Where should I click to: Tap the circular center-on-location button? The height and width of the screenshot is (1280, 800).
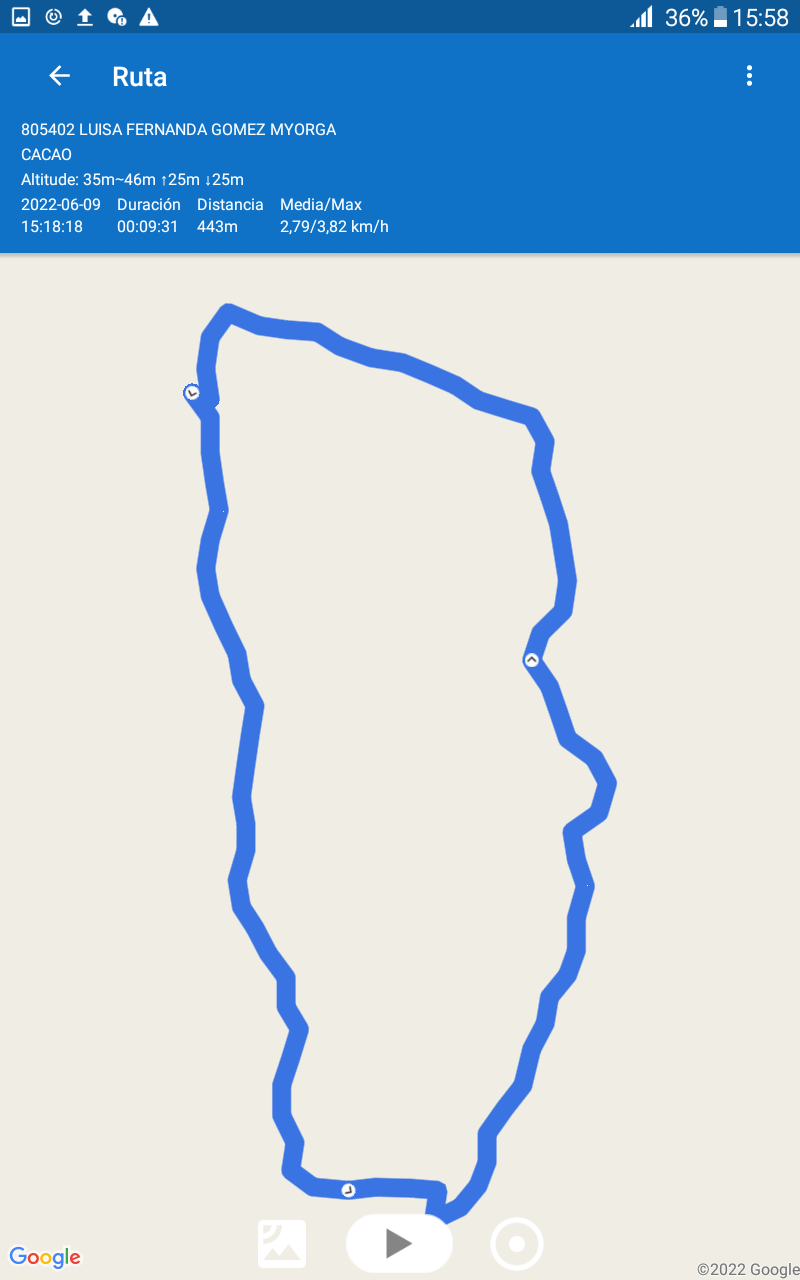[x=517, y=1244]
